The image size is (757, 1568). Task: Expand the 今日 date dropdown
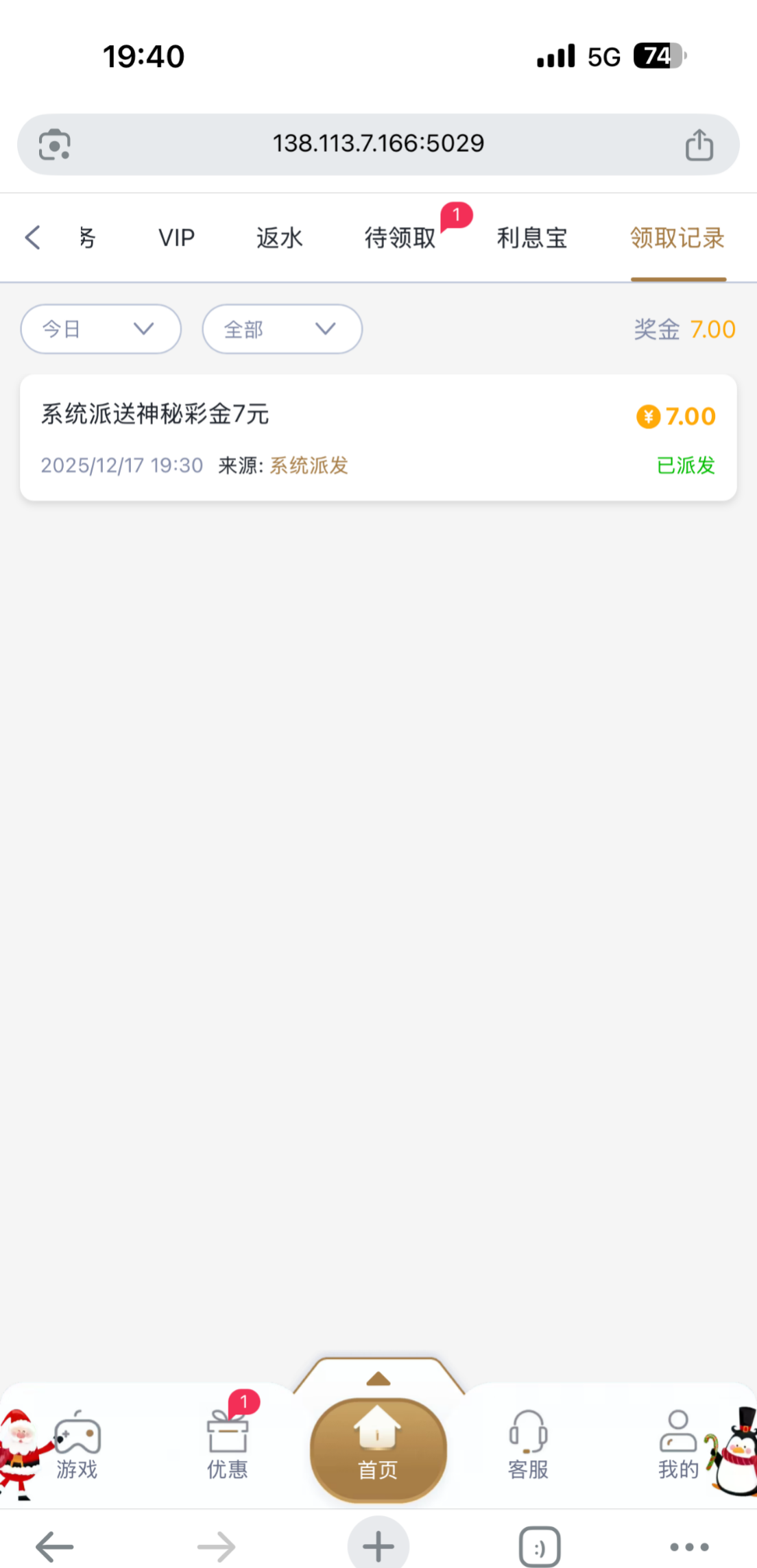point(101,329)
